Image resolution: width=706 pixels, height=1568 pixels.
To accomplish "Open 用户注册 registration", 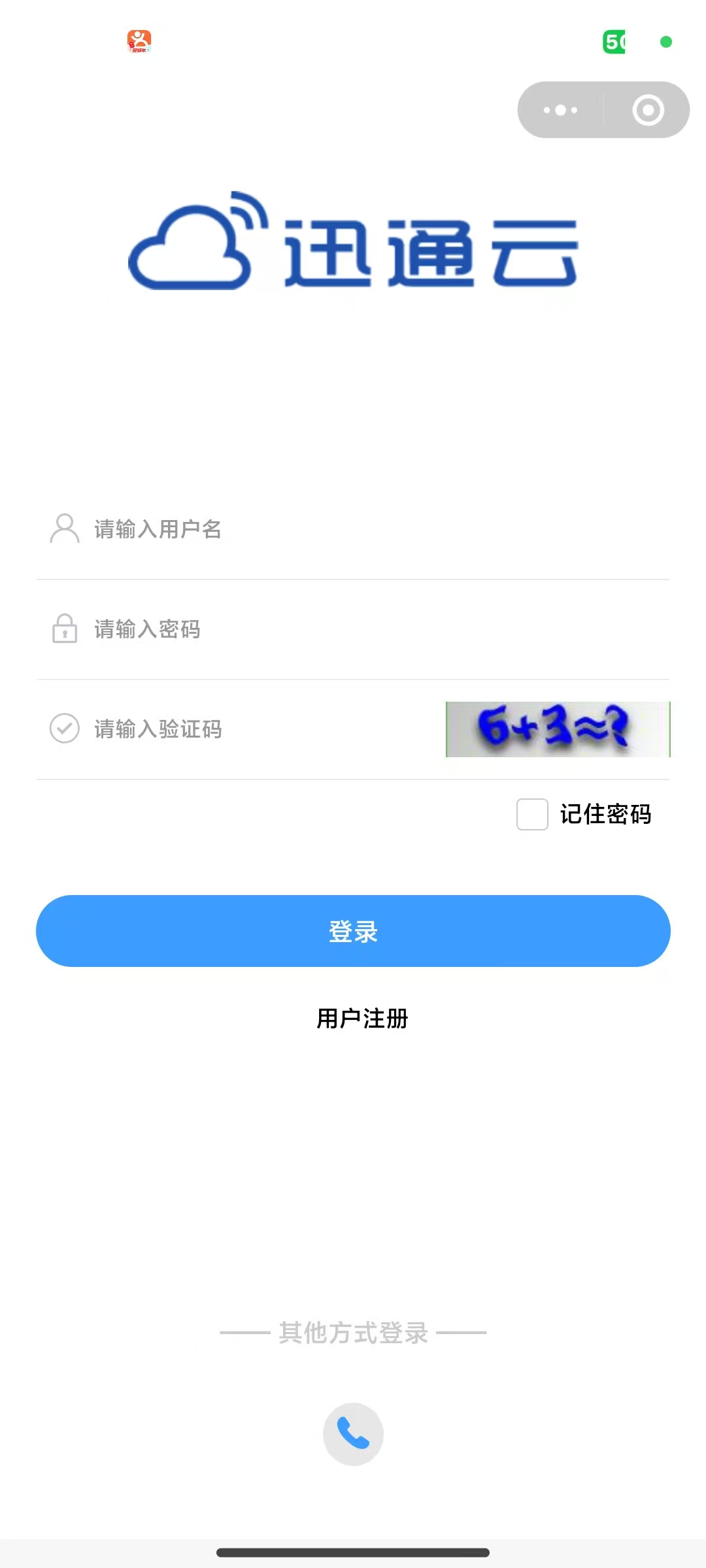I will 362,1019.
